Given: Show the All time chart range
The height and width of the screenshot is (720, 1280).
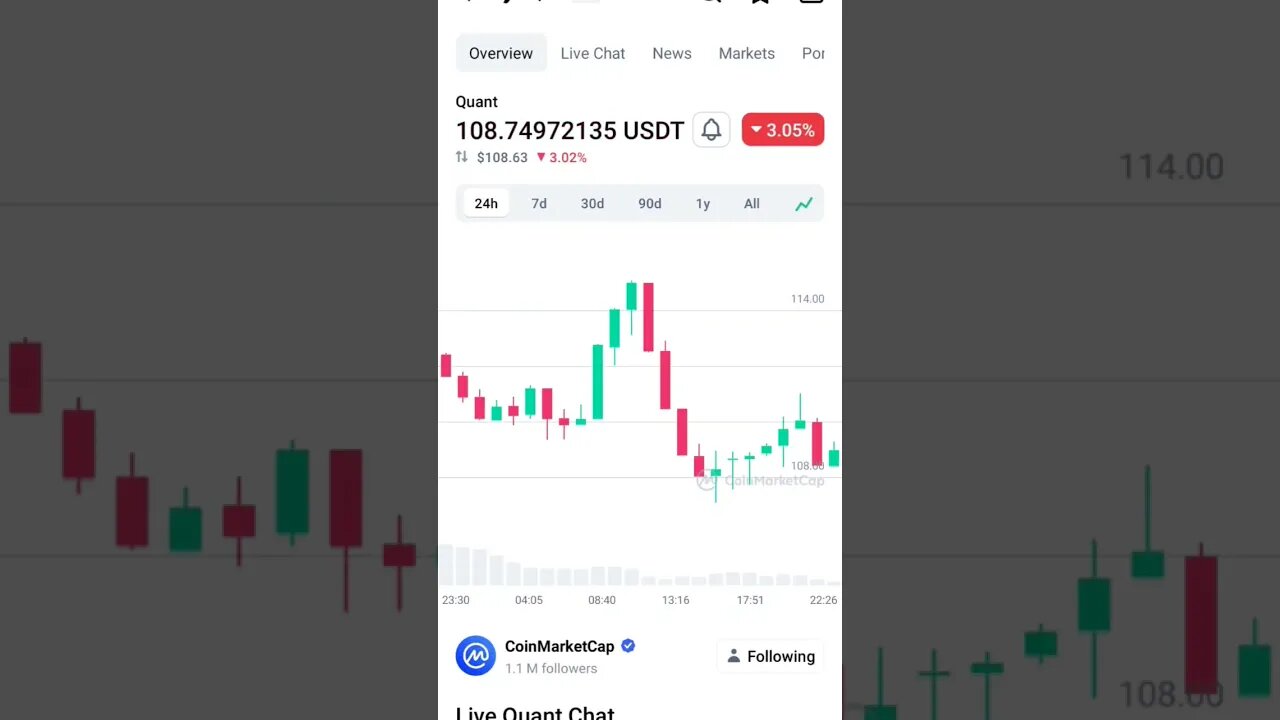Looking at the screenshot, I should tap(751, 204).
